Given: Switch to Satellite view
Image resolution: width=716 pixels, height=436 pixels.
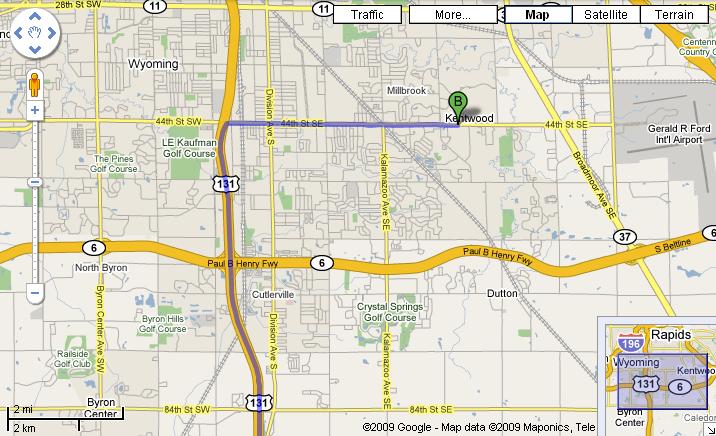Looking at the screenshot, I should click(x=606, y=15).
